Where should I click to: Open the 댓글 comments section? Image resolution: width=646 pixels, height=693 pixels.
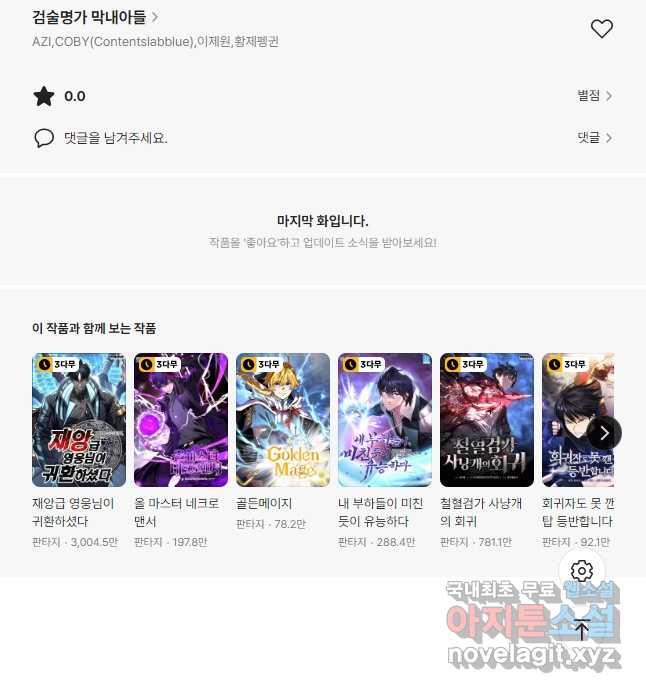coord(594,138)
